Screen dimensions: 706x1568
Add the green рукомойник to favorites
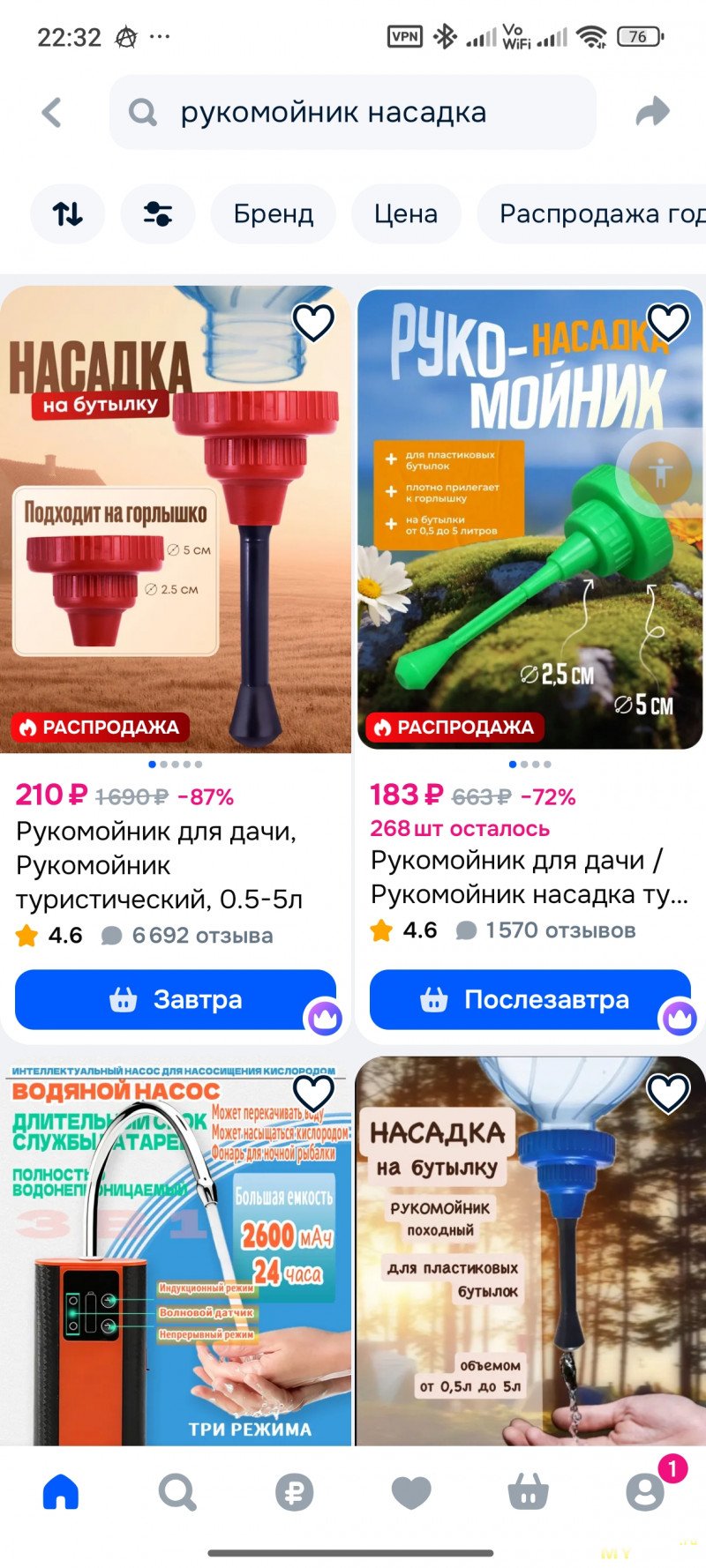tap(668, 323)
